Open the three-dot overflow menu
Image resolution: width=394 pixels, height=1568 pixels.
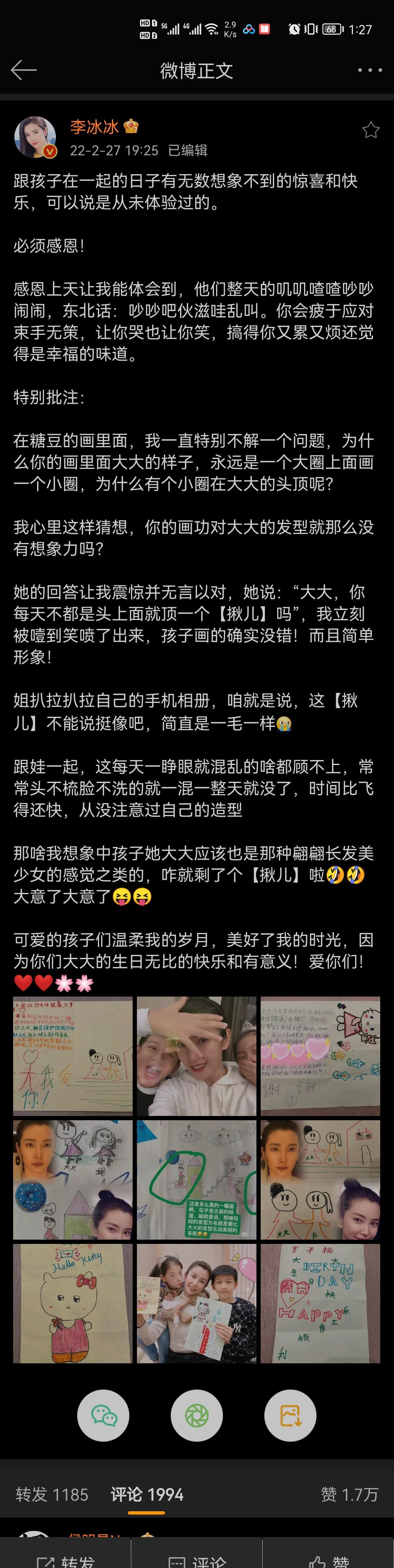click(370, 71)
